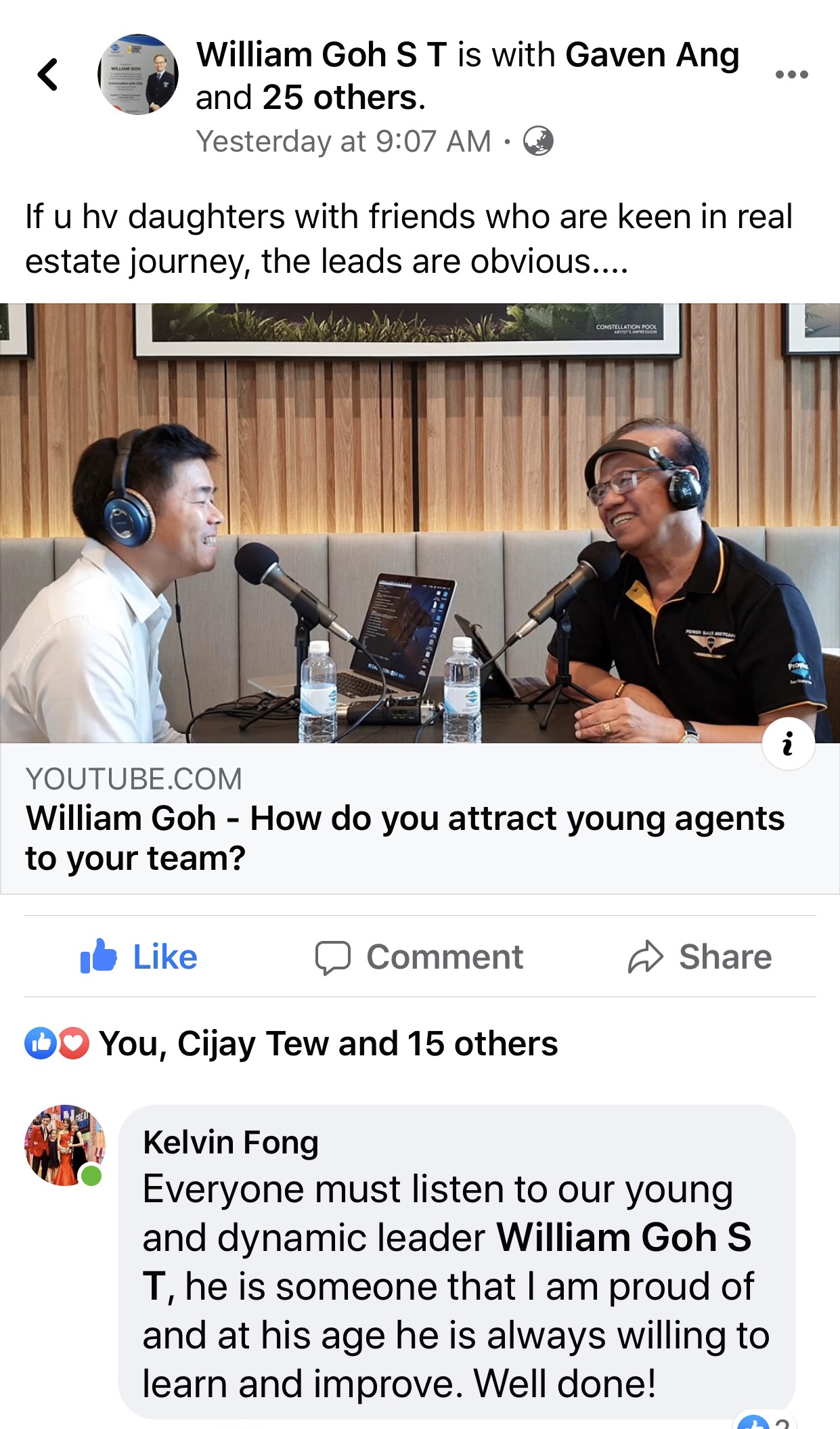Share William Goh's post
Viewport: 840px width, 1429px height.
tap(700, 957)
